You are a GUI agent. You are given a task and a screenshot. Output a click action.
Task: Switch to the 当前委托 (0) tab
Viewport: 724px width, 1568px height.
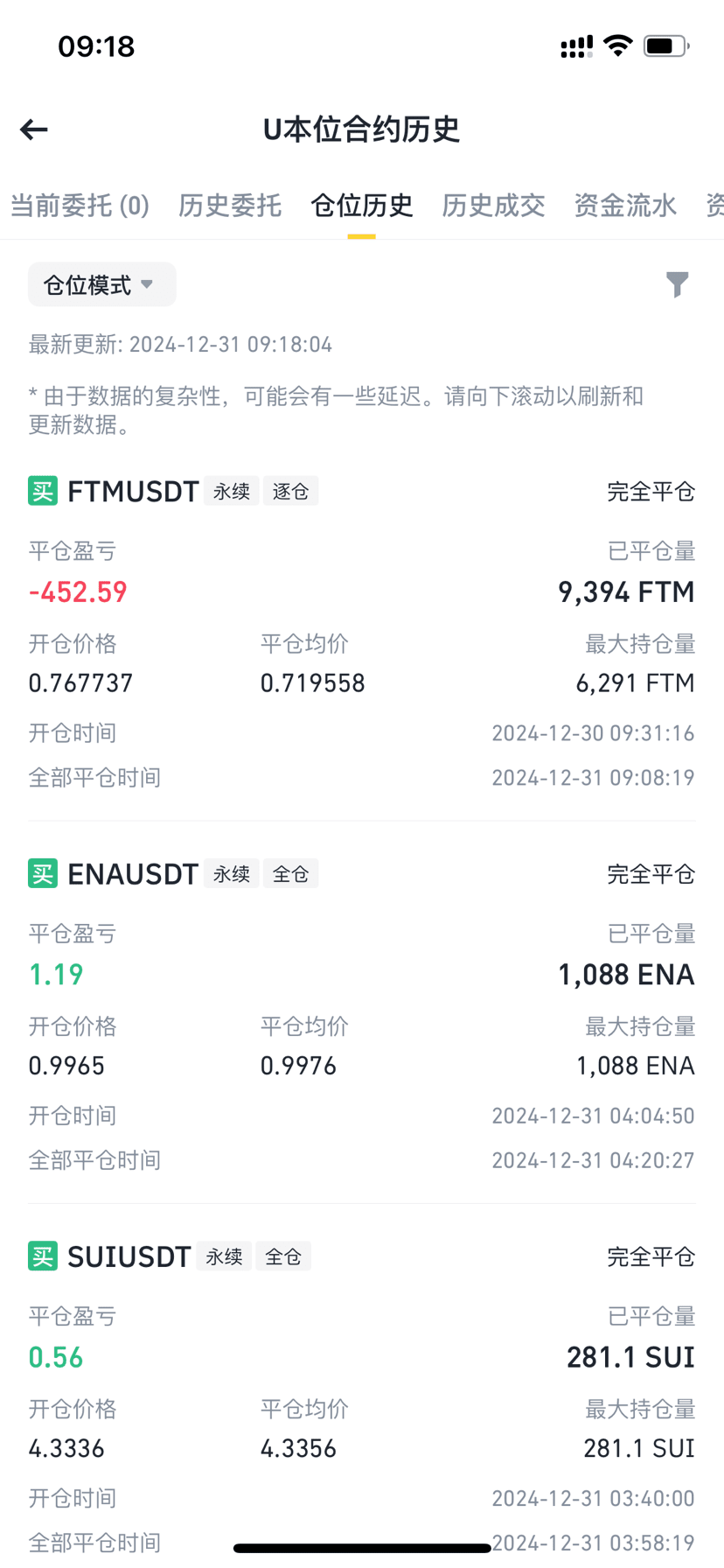[x=80, y=206]
